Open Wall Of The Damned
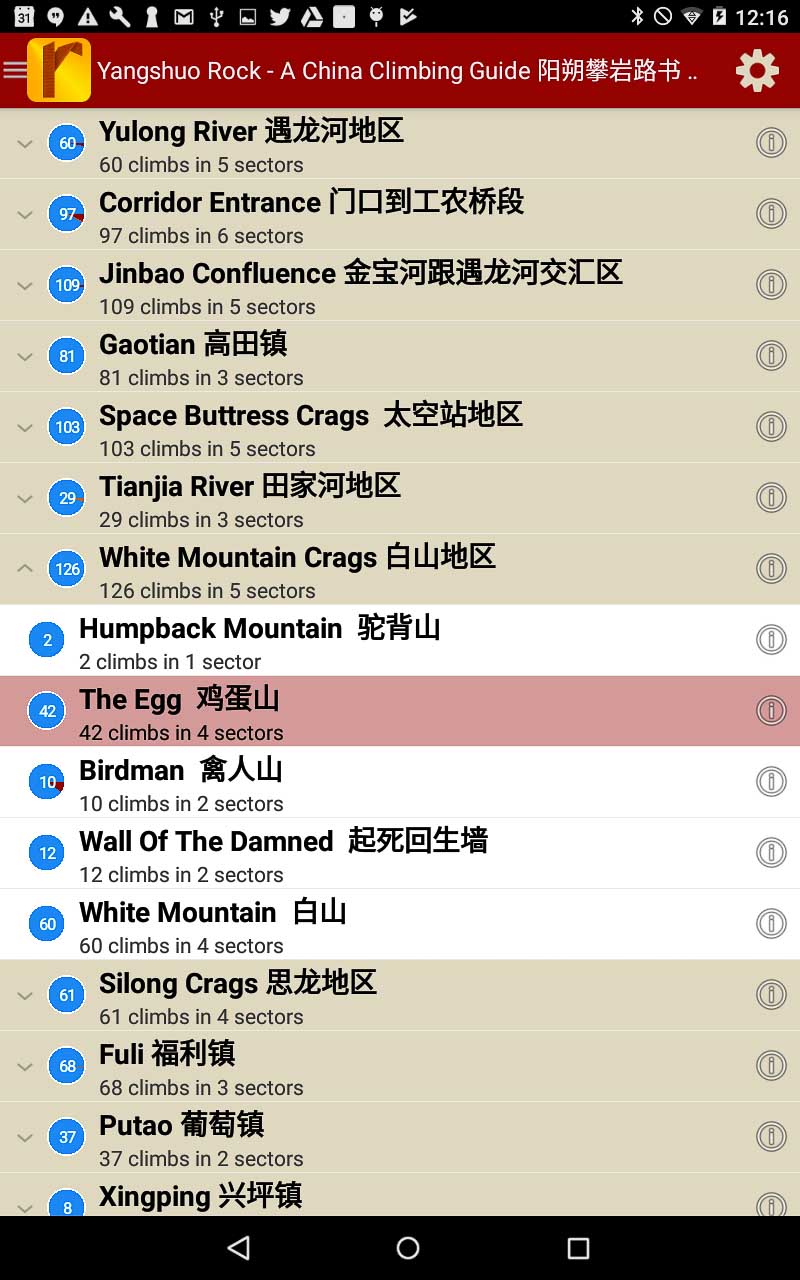The image size is (800, 1280). 283,853
